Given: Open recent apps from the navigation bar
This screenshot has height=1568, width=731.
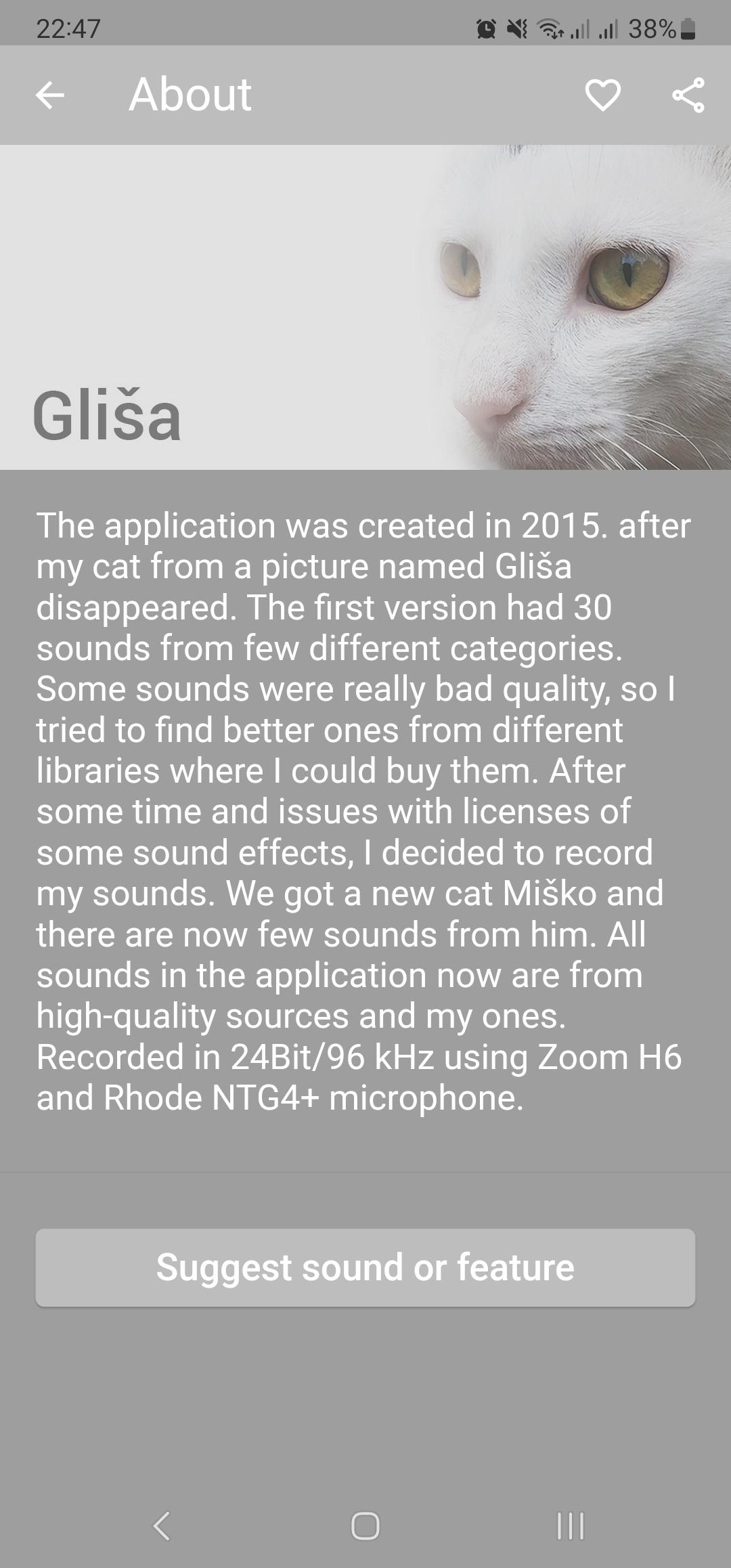Looking at the screenshot, I should [x=570, y=1526].
